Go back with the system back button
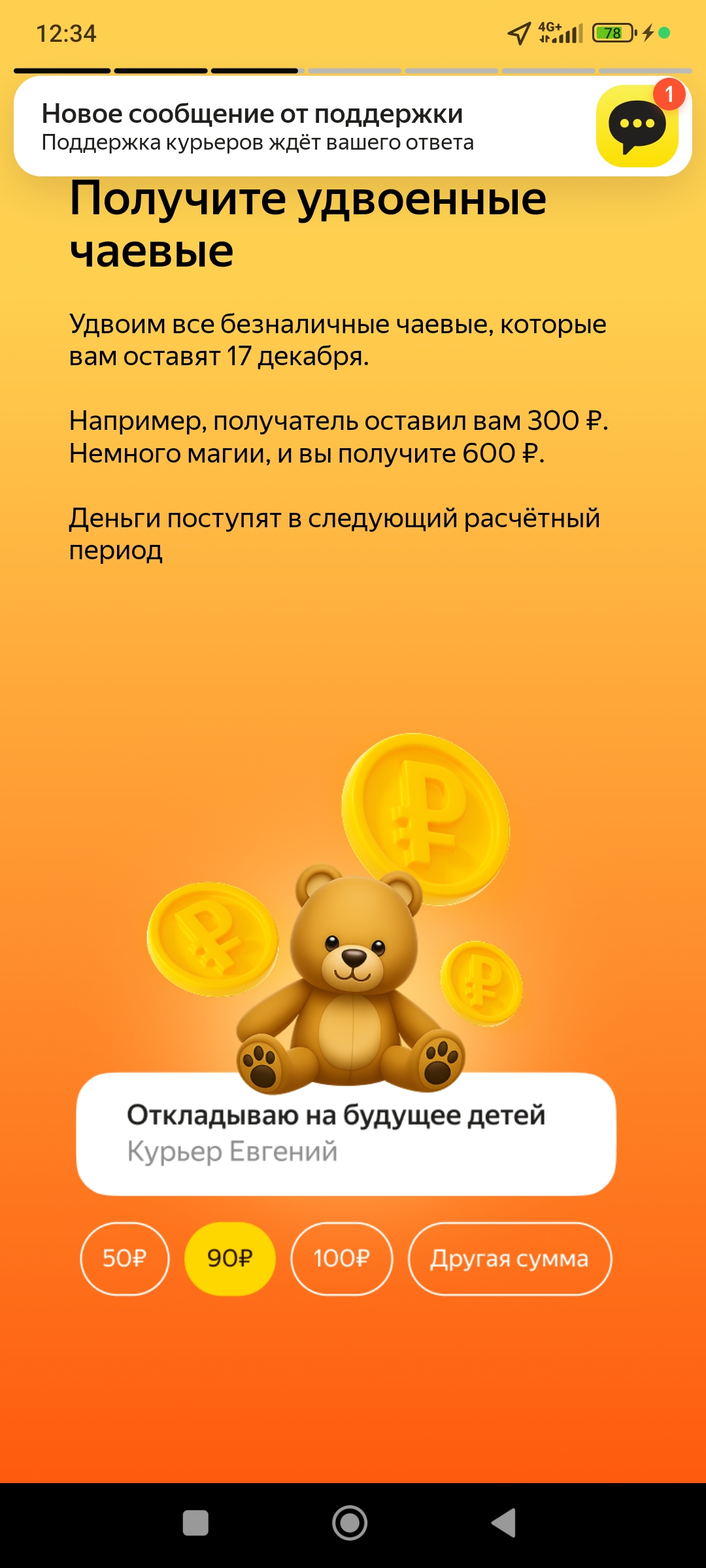Viewport: 706px width, 1568px height. click(504, 1523)
